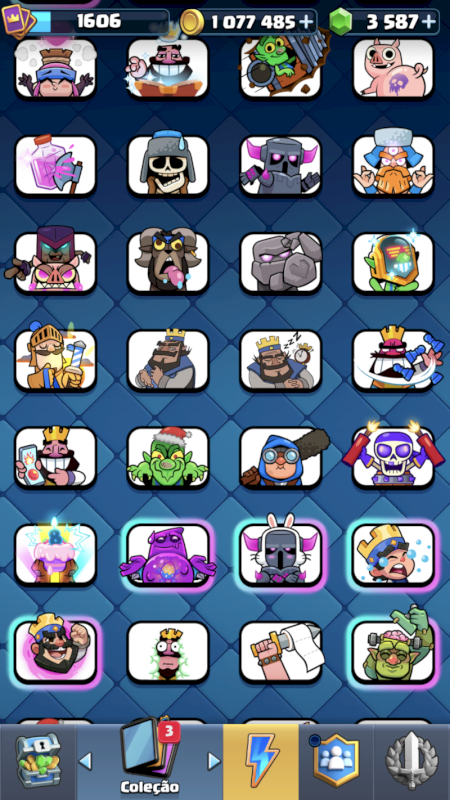This screenshot has width=450, height=800.
Task: Add more gold with the plus button
Action: (x=306, y=21)
